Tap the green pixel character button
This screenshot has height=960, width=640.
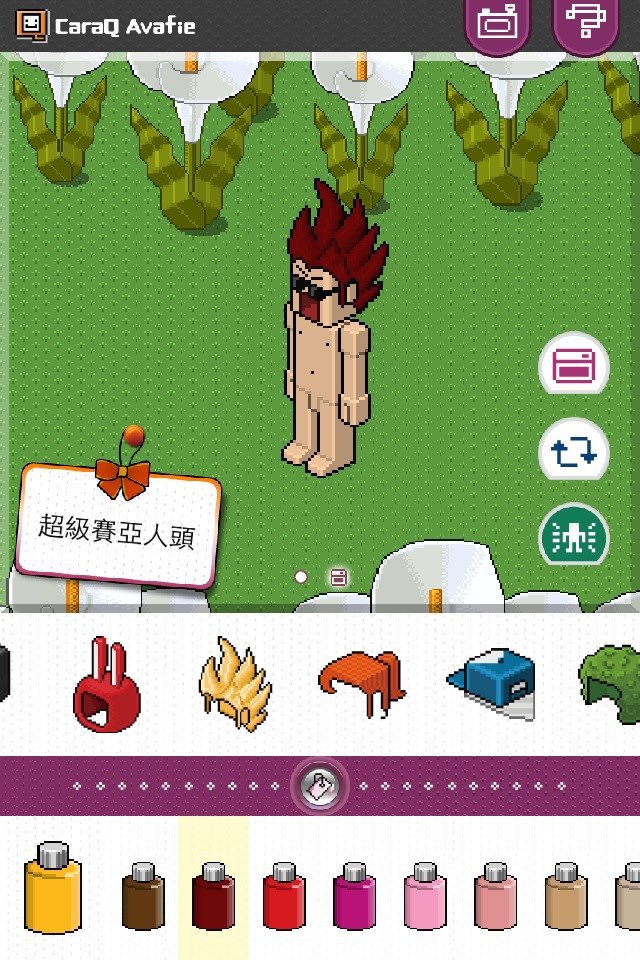tap(574, 539)
